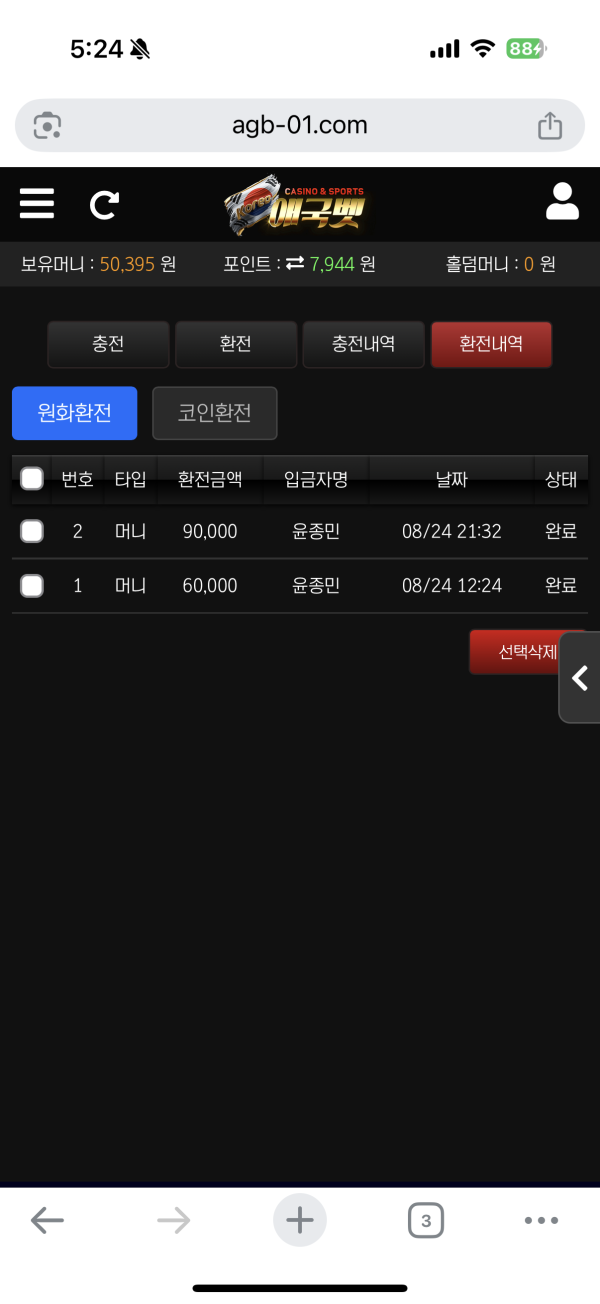The image size is (600, 1304).
Task: Check the box for the 60,000 withdrawal
Action: tap(32, 586)
